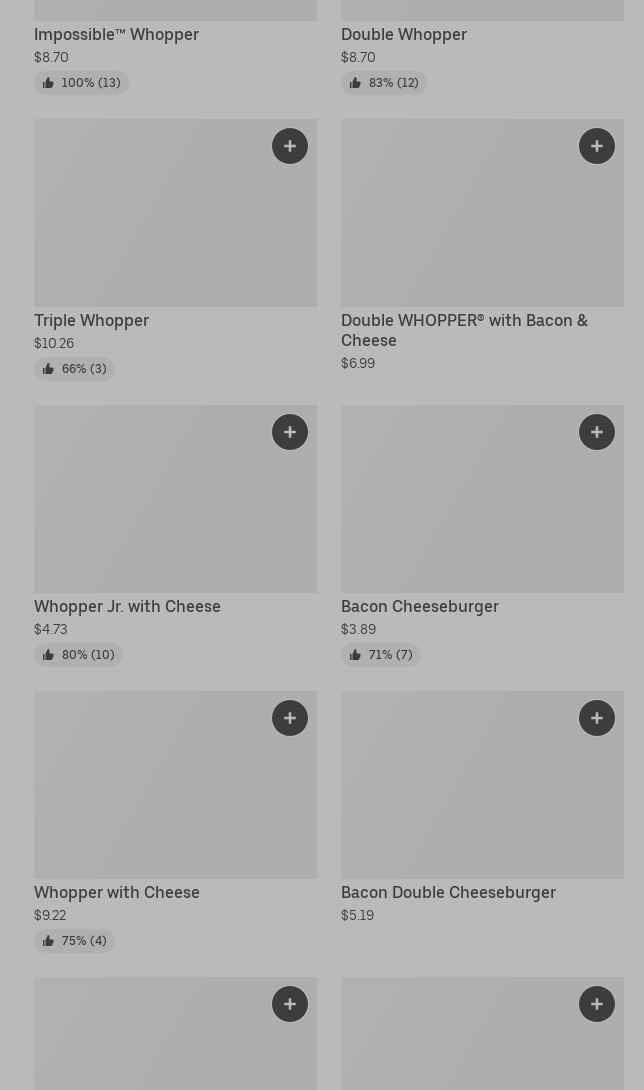The image size is (644, 1090).
Task: Open the Double Whopper item
Action: [x=404, y=34]
